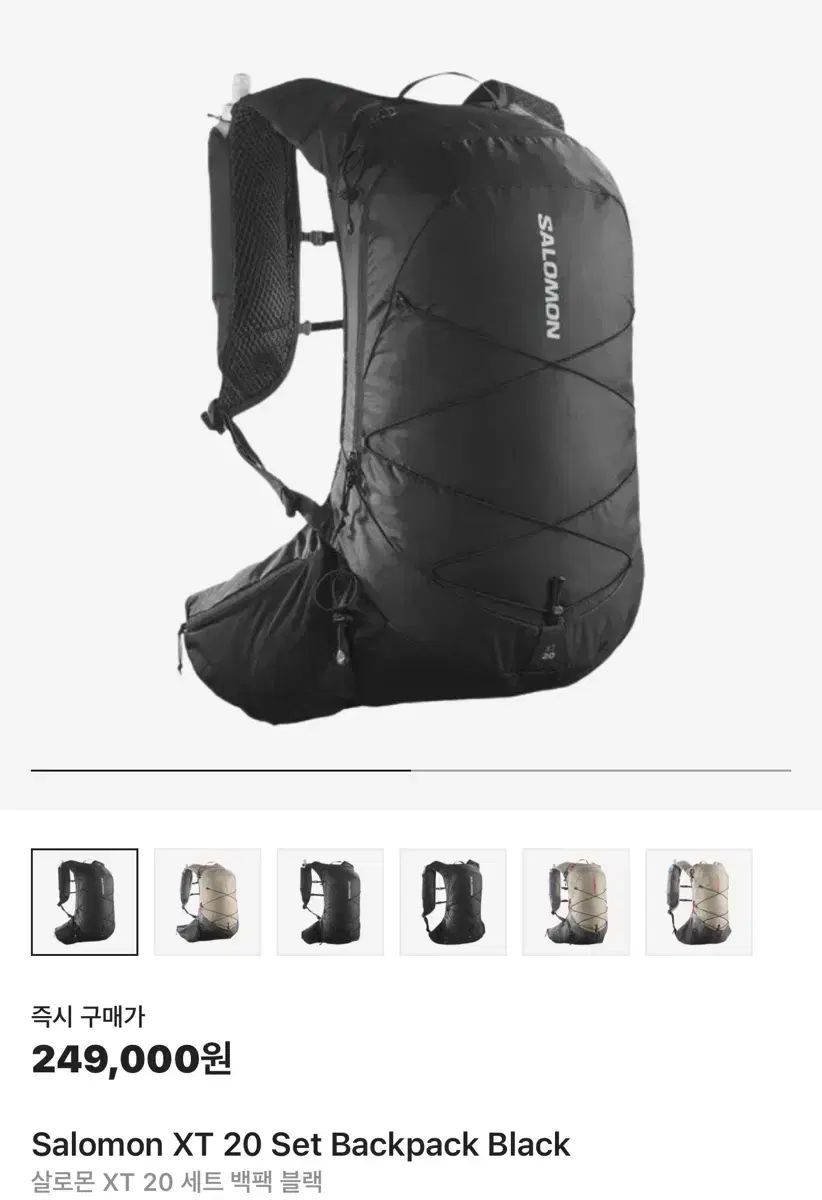Tap the sixth and last thumbnail
Image resolution: width=822 pixels, height=1200 pixels.
coord(699,902)
